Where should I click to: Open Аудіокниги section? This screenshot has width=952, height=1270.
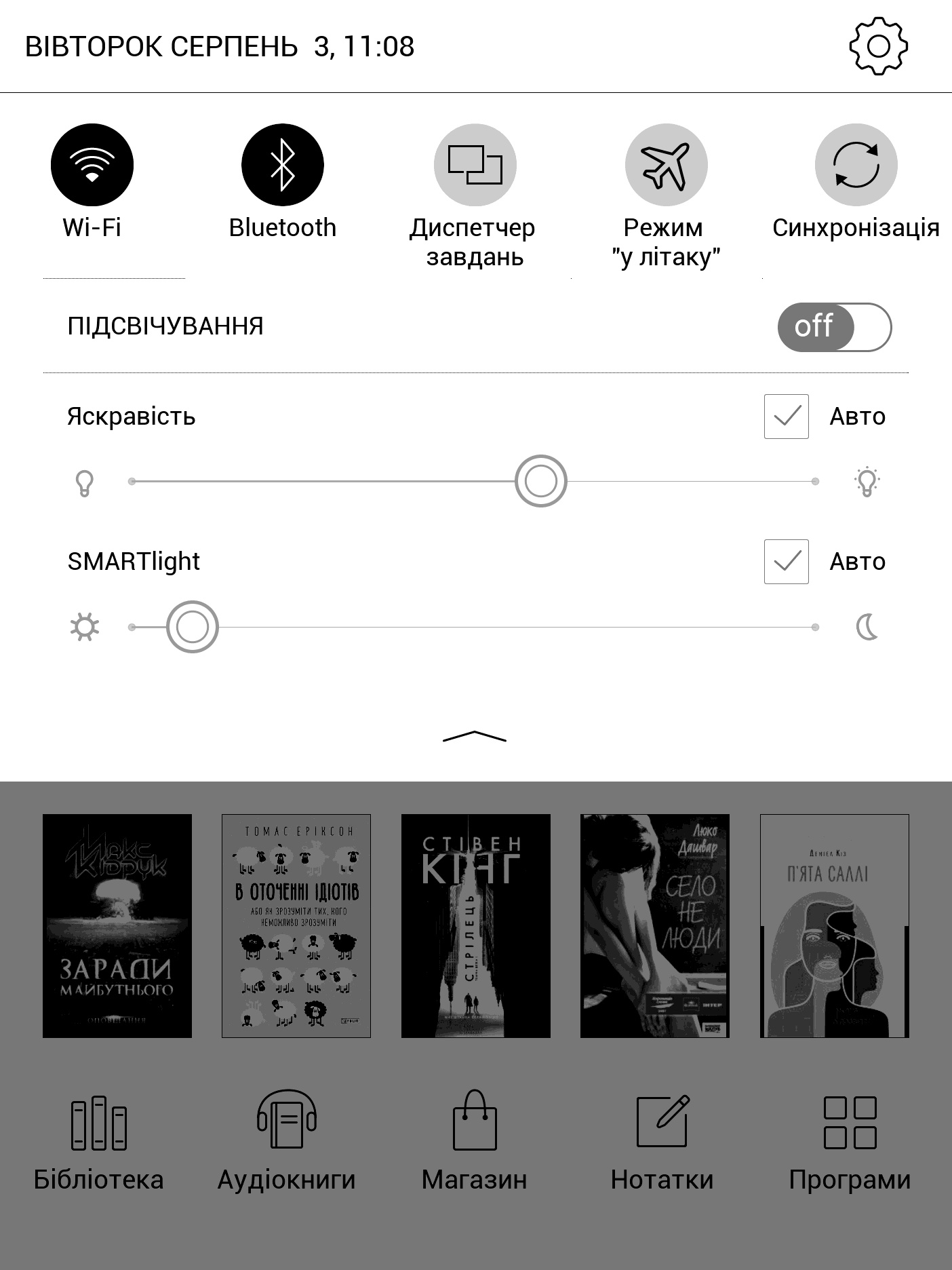[287, 1143]
